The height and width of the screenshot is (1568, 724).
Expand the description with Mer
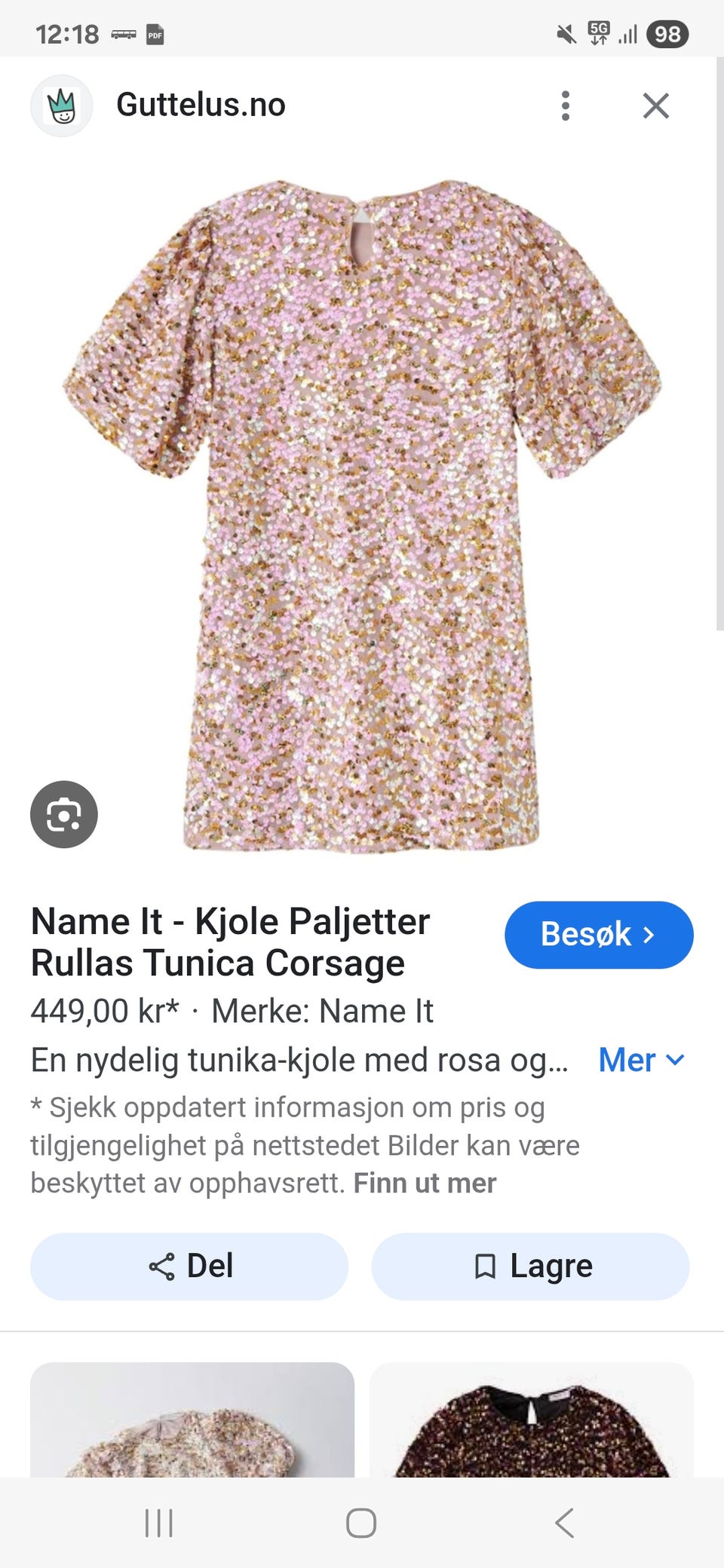click(627, 1060)
